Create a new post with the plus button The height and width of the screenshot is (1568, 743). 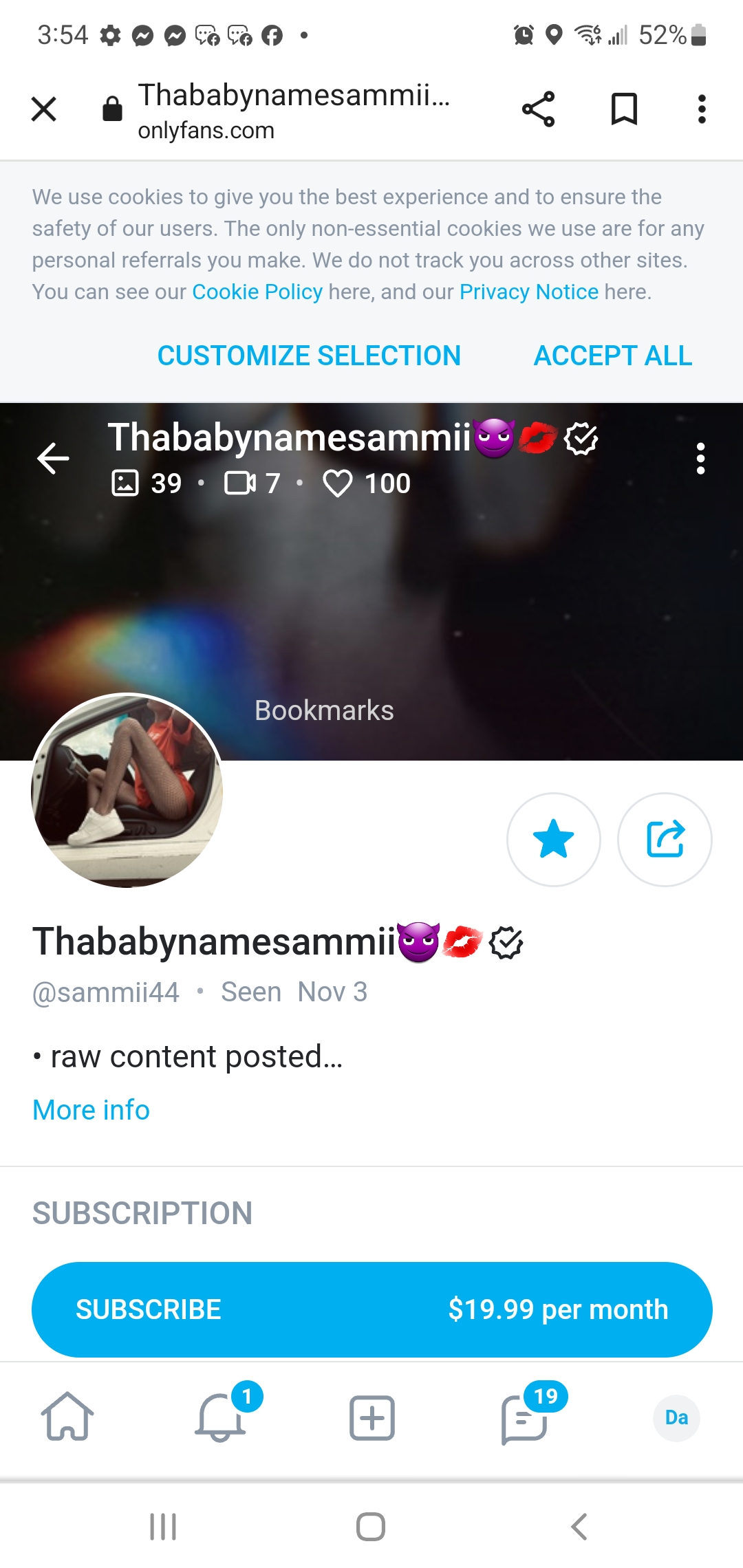coord(371,1417)
